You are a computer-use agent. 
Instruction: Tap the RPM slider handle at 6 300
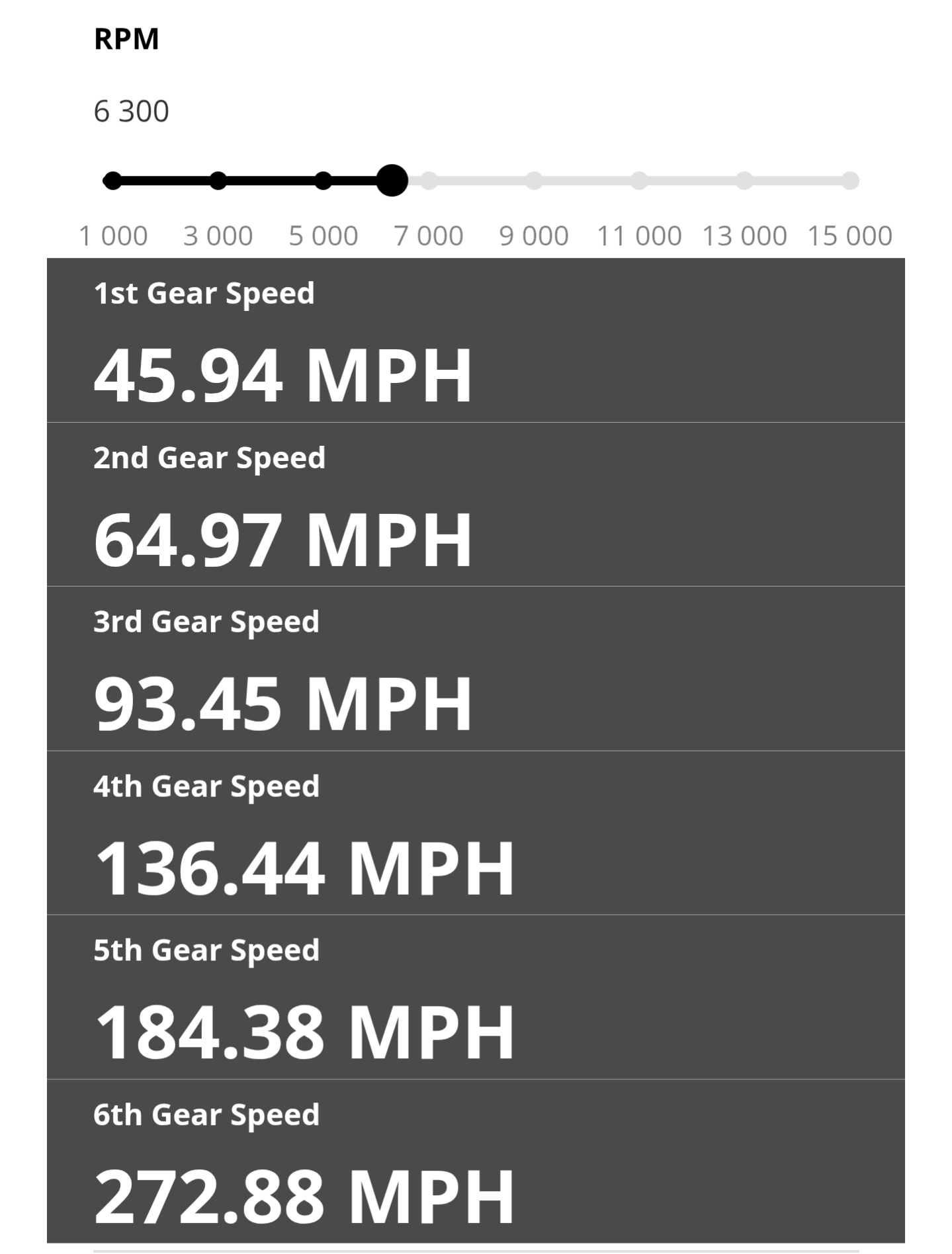[x=392, y=181]
